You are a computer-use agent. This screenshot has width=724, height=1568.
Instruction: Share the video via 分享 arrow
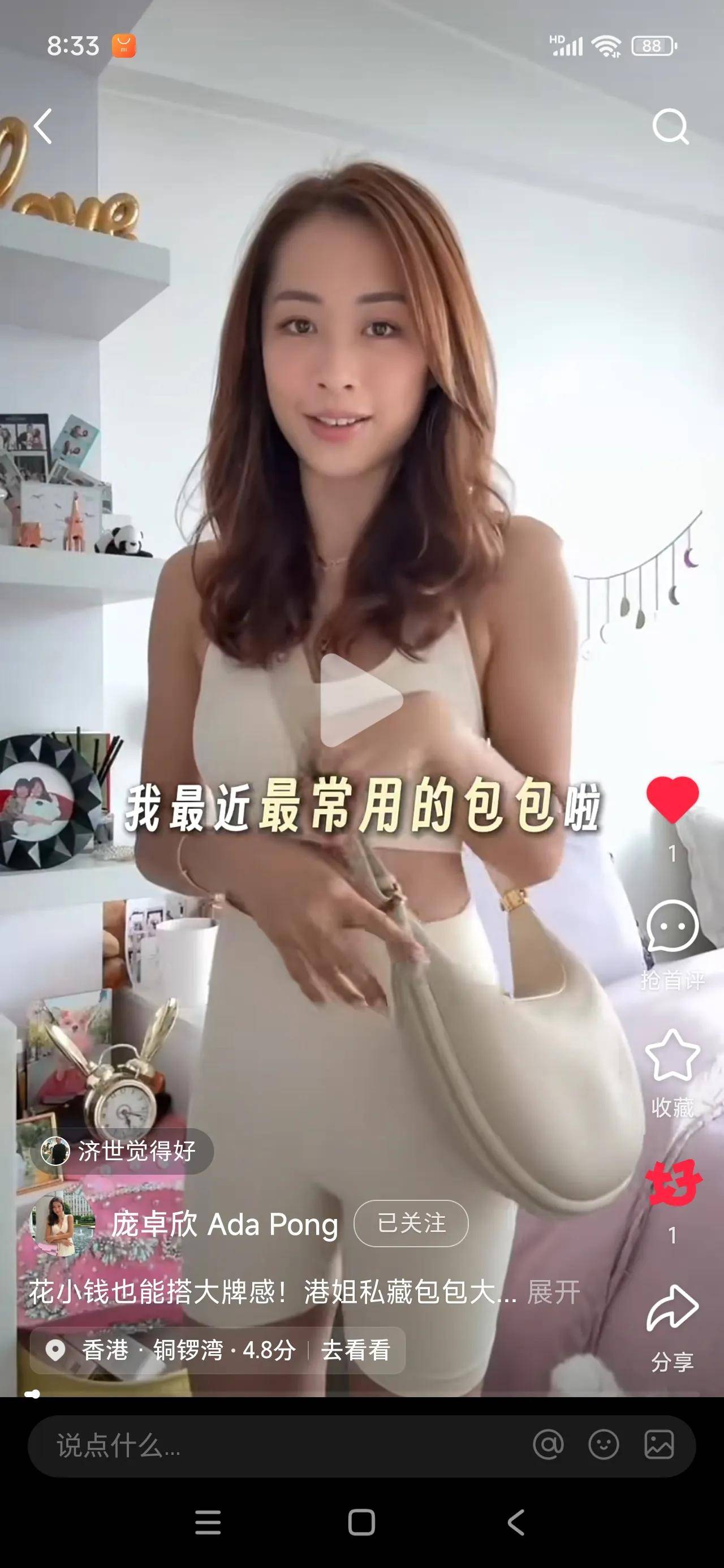tap(671, 1309)
